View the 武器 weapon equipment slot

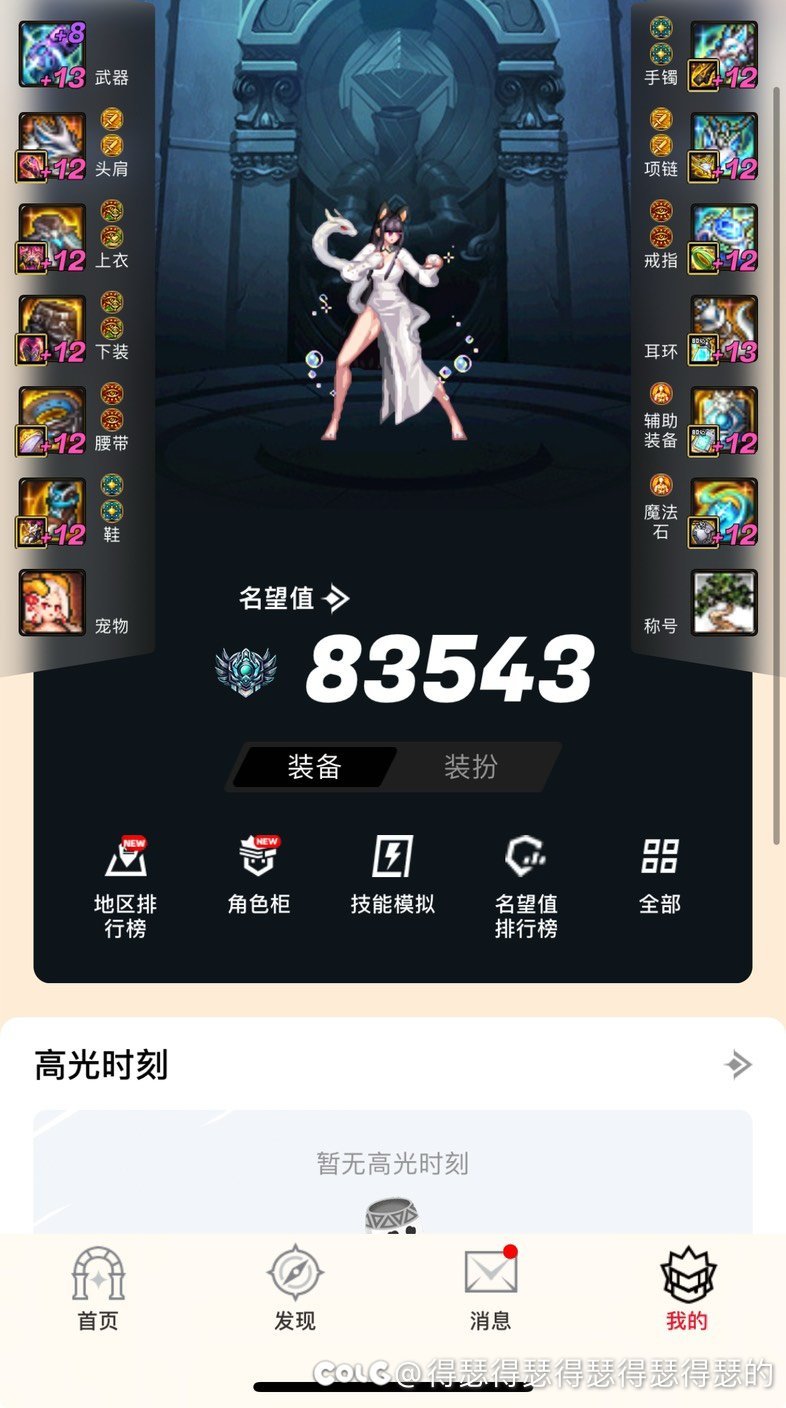(x=52, y=55)
